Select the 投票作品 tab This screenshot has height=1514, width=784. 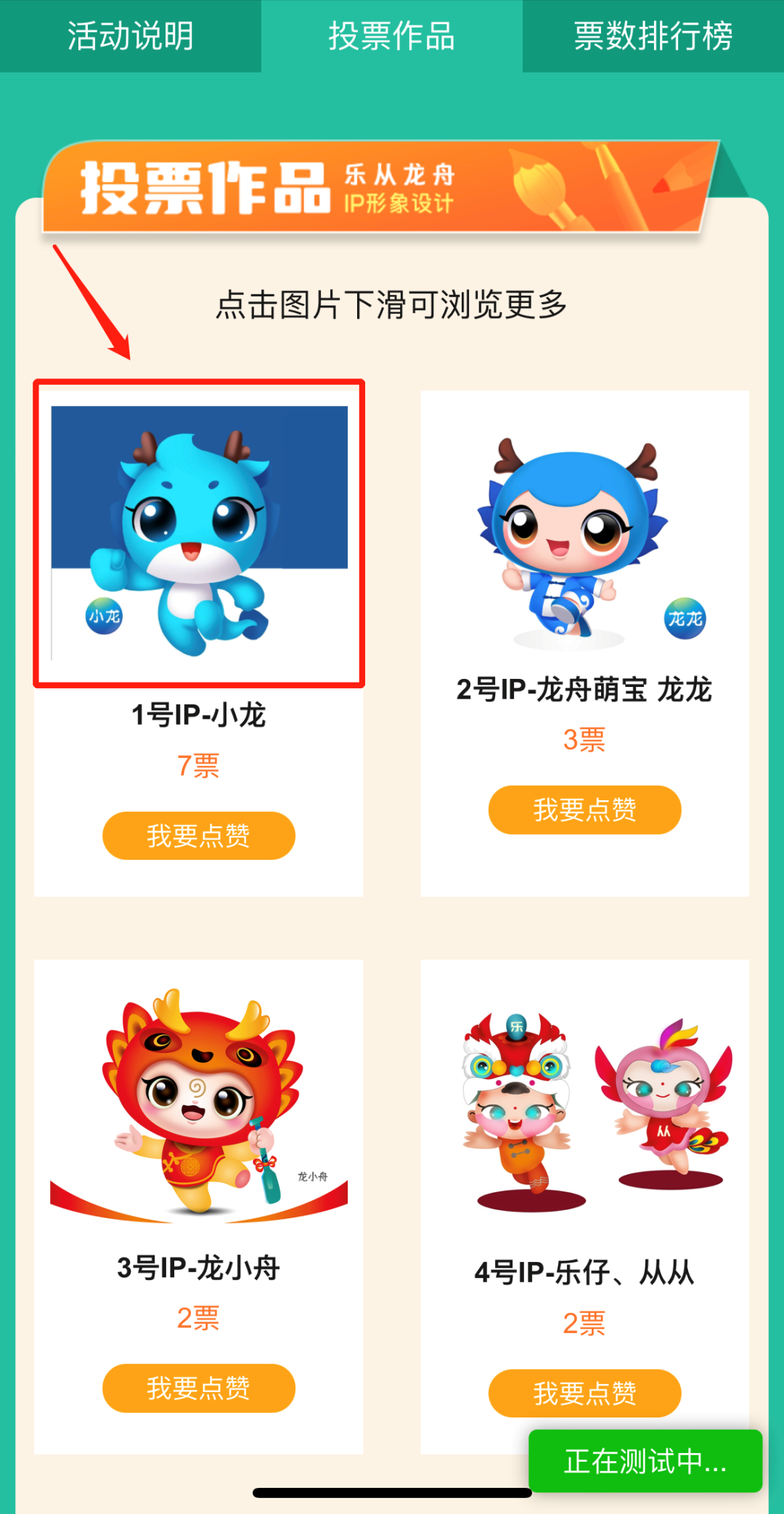click(392, 36)
